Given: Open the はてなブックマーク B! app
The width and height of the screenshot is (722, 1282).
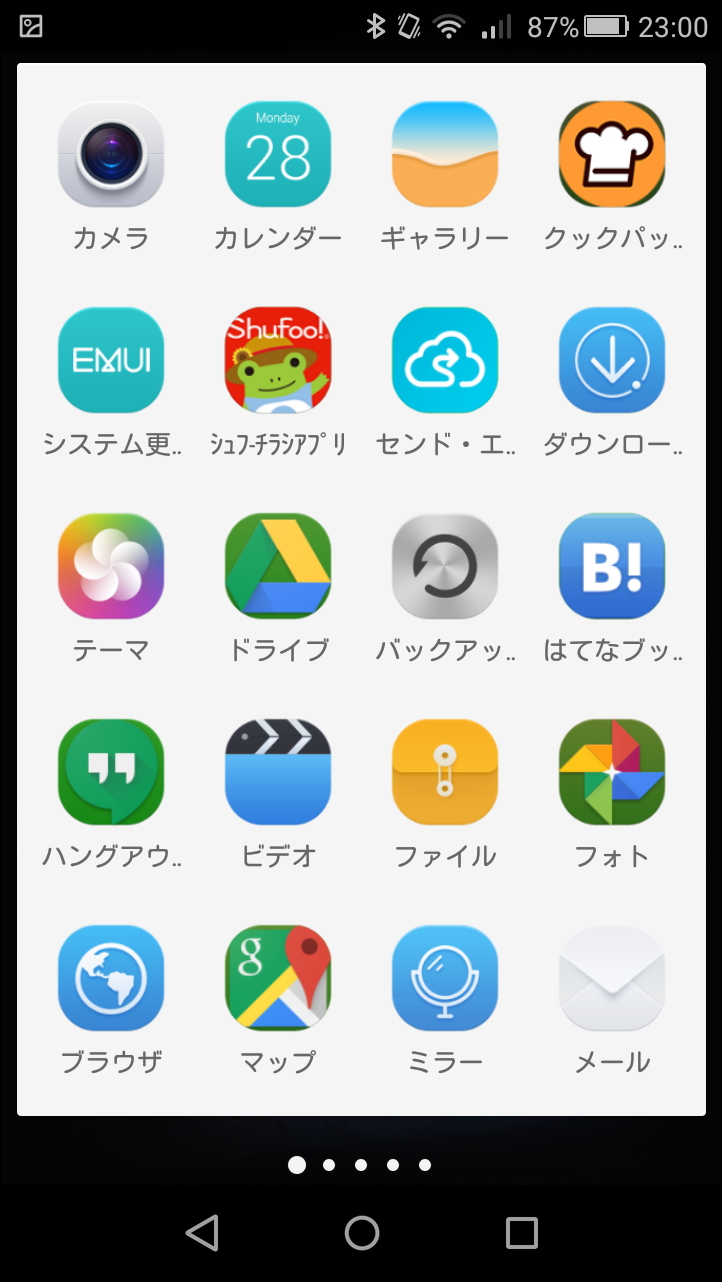Looking at the screenshot, I should (612, 566).
